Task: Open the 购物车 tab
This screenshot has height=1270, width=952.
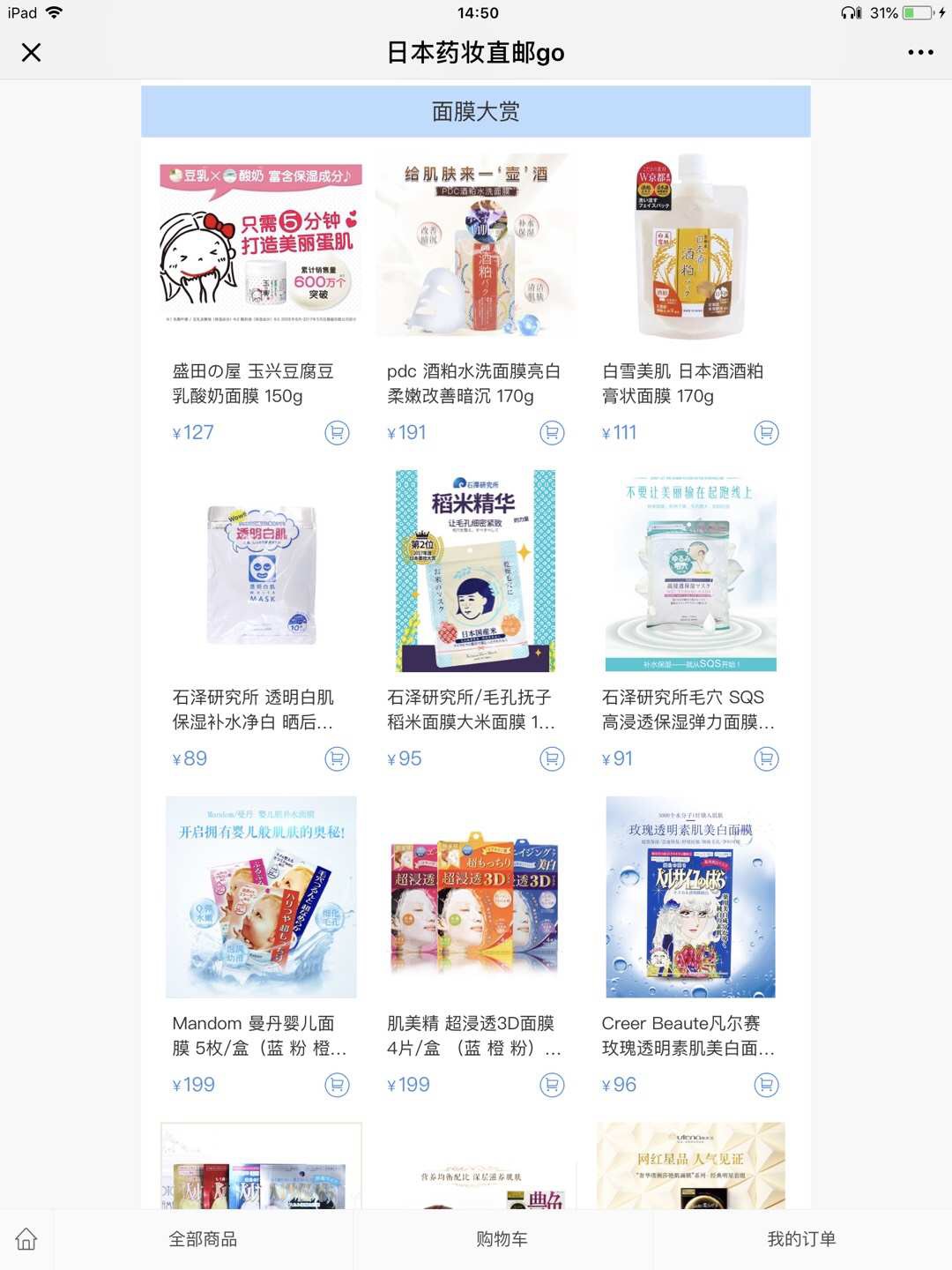Action: coord(502,1239)
